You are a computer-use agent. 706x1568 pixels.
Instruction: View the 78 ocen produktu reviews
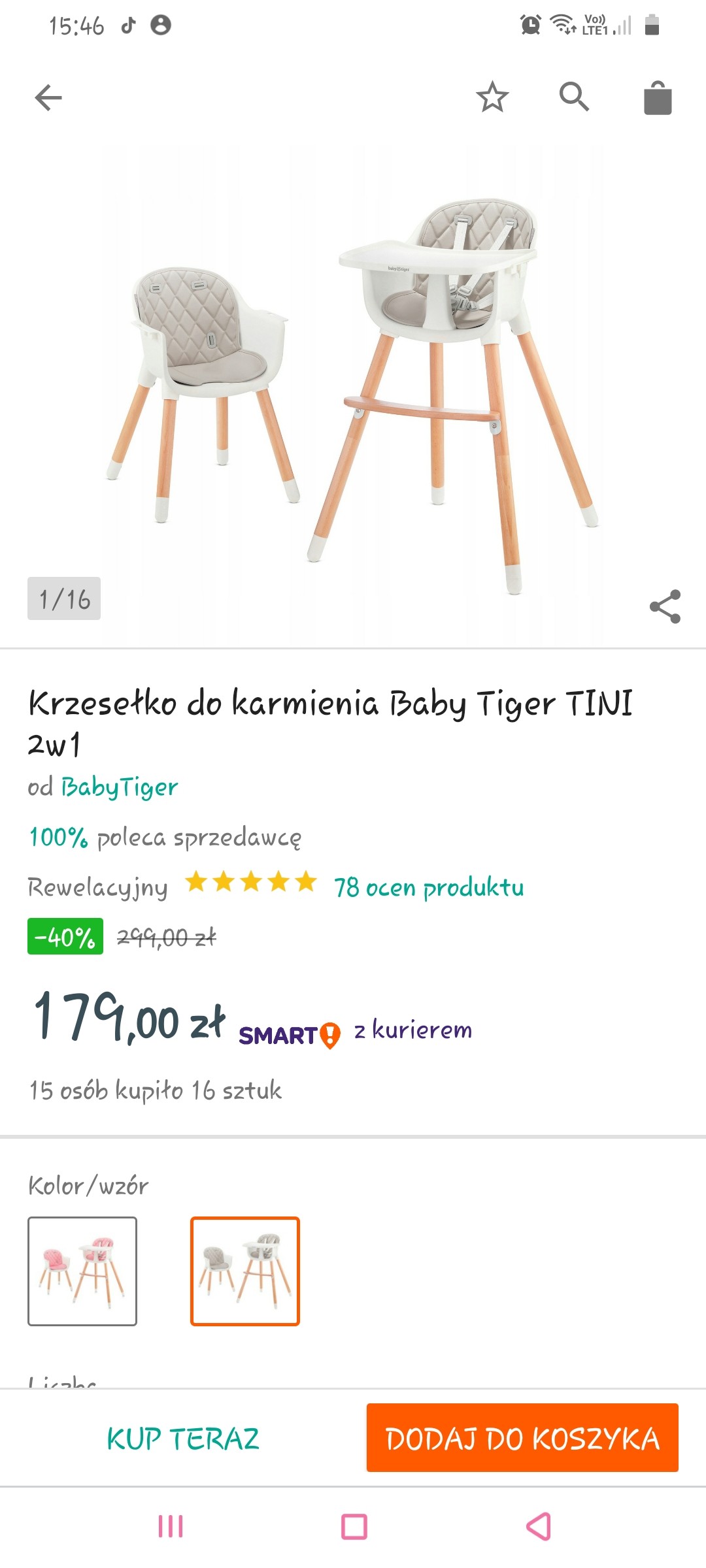click(428, 887)
